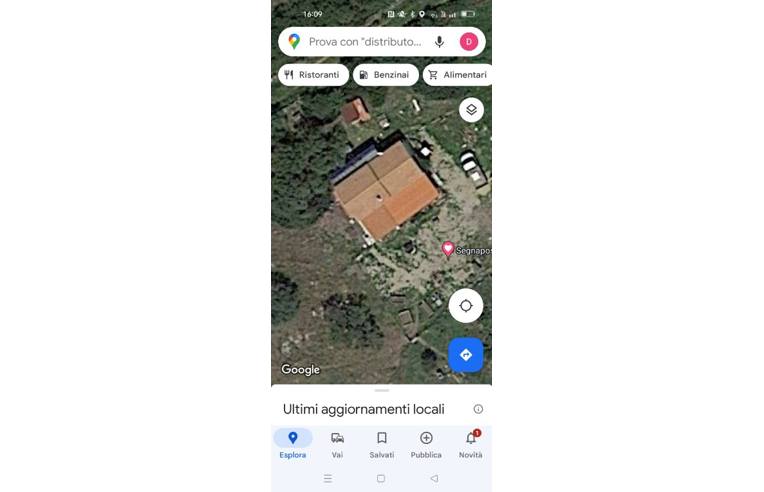Screen dimensions: 764x492
Task: Select the Benzinai filter chip
Action: (x=385, y=75)
